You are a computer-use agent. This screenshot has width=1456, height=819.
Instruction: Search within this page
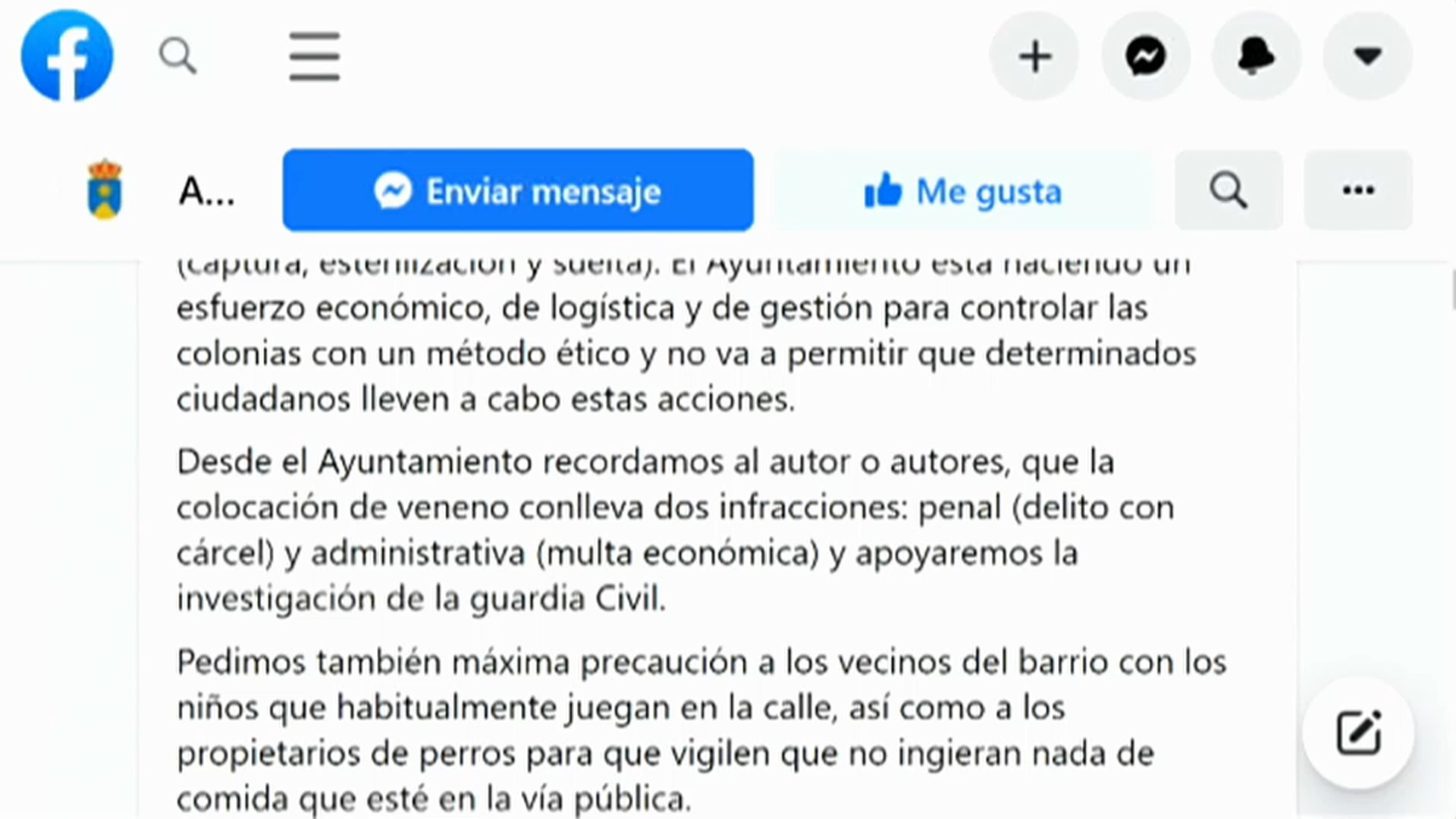click(x=1228, y=190)
